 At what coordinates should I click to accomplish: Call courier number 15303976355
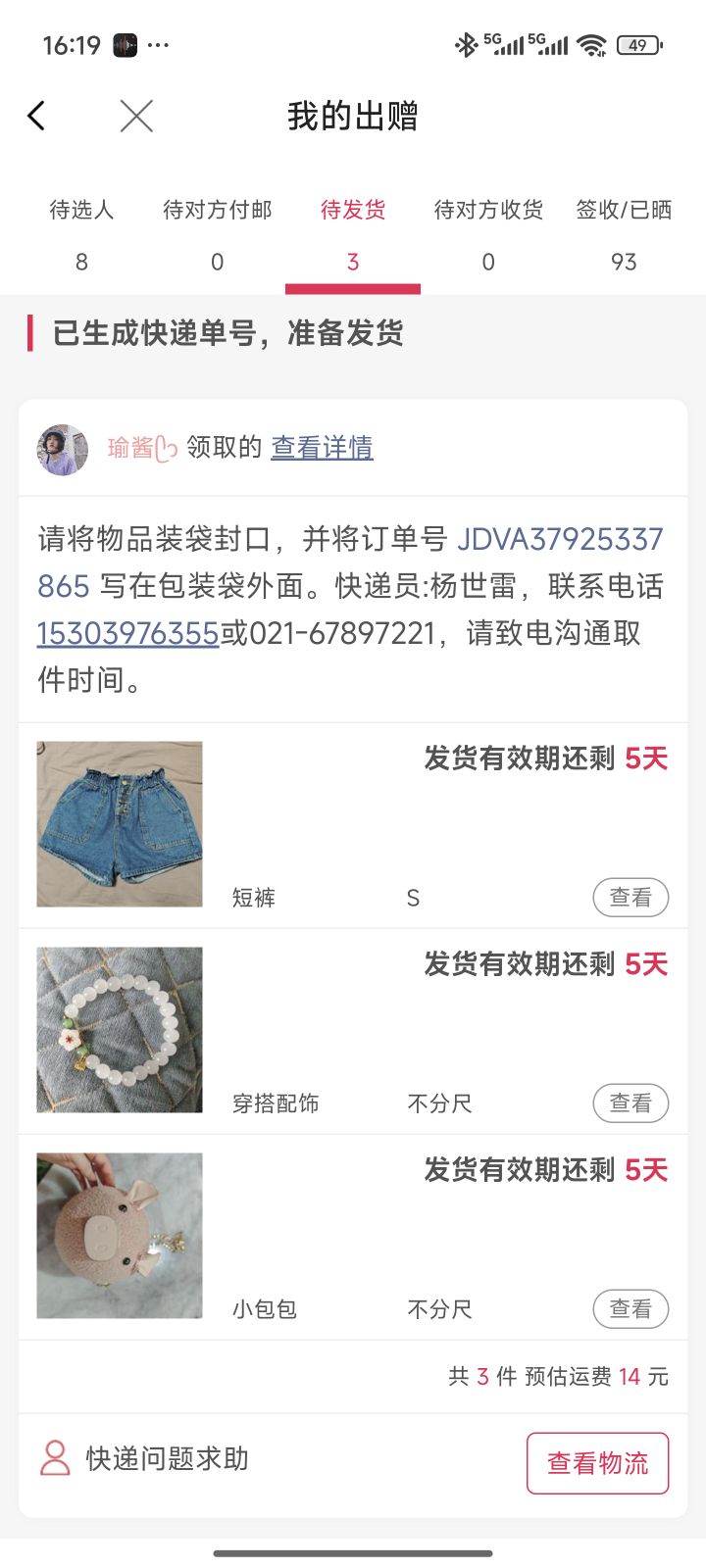point(127,633)
